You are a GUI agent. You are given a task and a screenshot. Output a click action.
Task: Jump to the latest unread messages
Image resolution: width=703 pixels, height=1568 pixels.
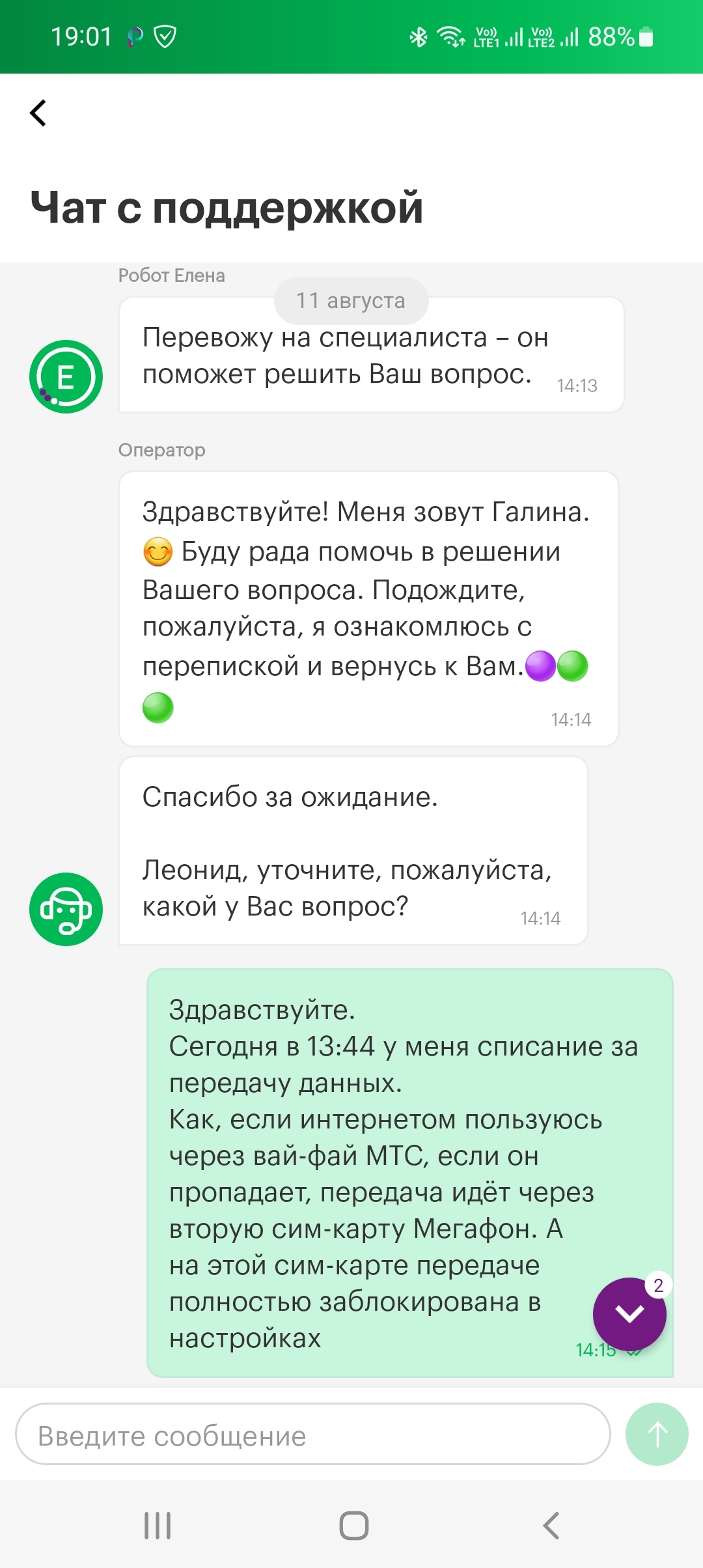coord(629,1313)
